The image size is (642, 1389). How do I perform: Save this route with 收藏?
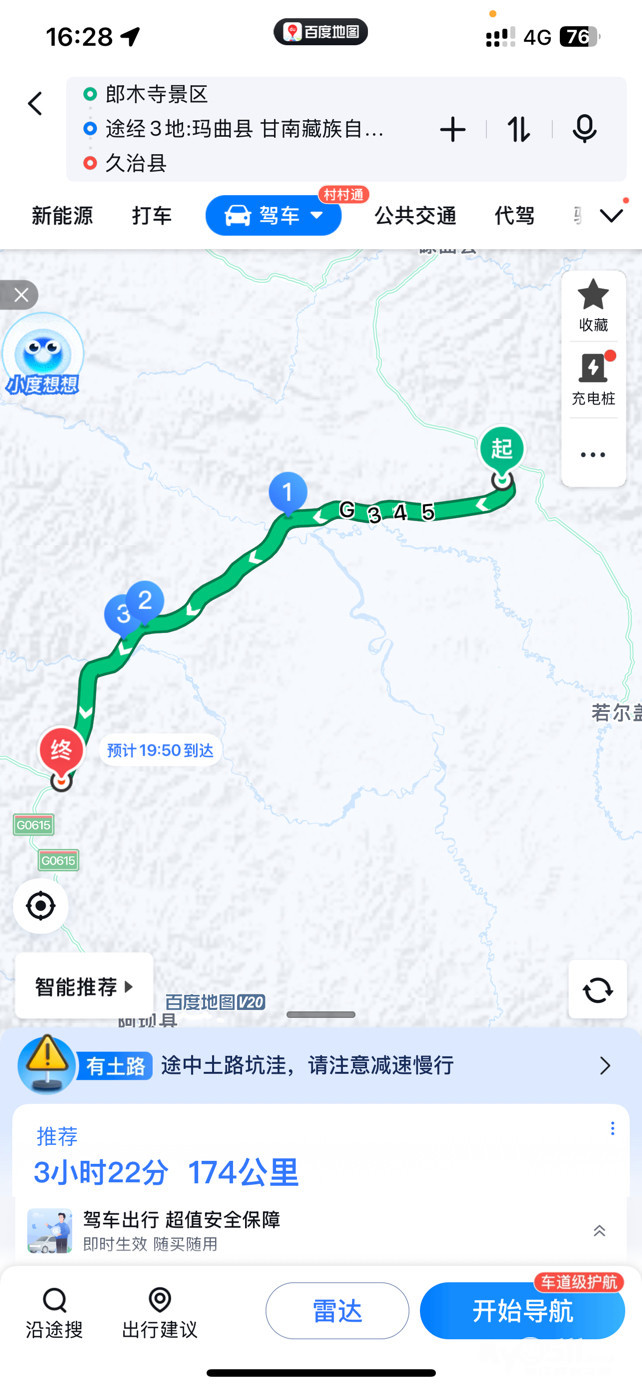point(593,305)
